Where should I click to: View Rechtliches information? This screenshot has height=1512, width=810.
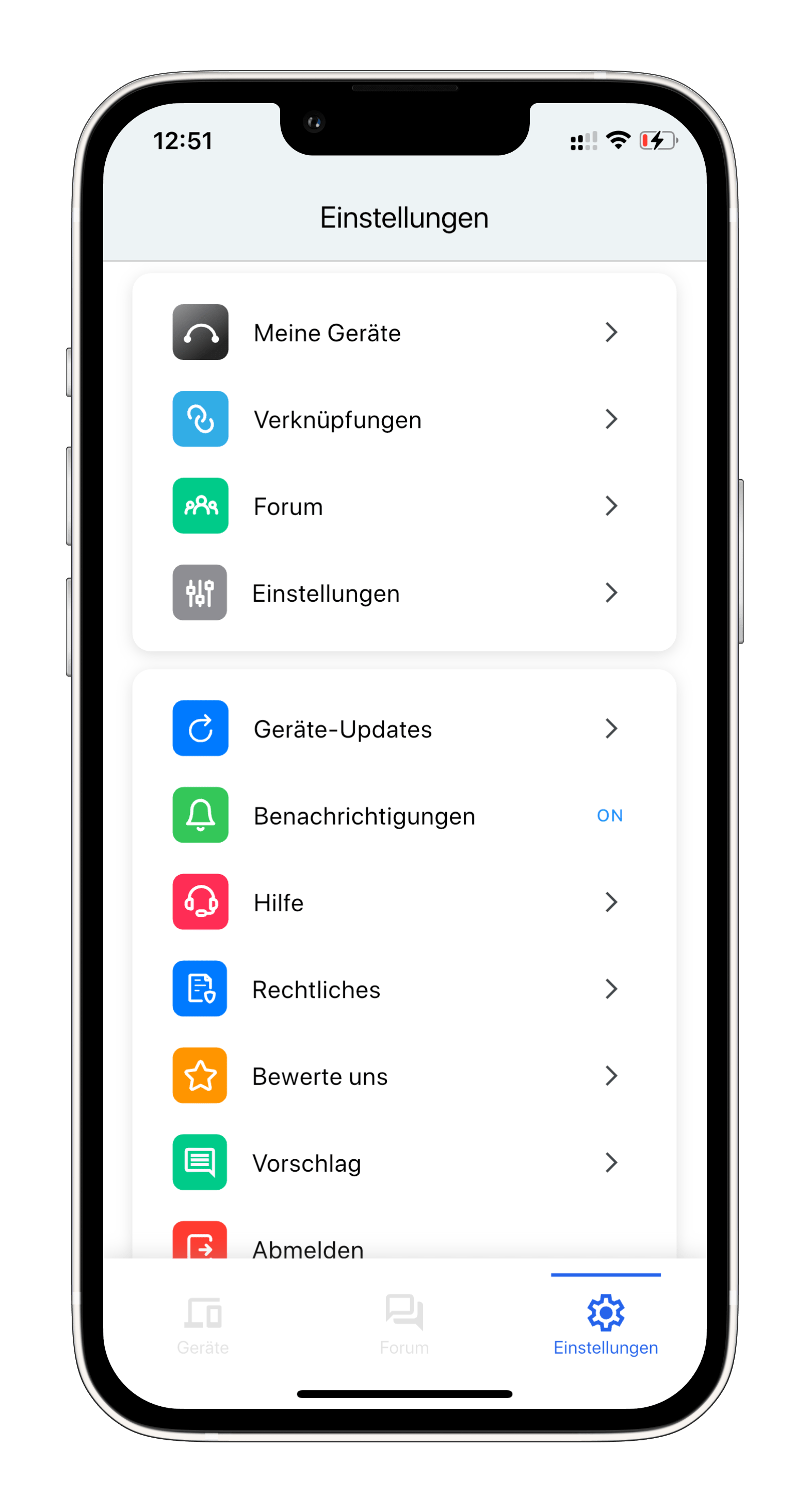pos(404,989)
